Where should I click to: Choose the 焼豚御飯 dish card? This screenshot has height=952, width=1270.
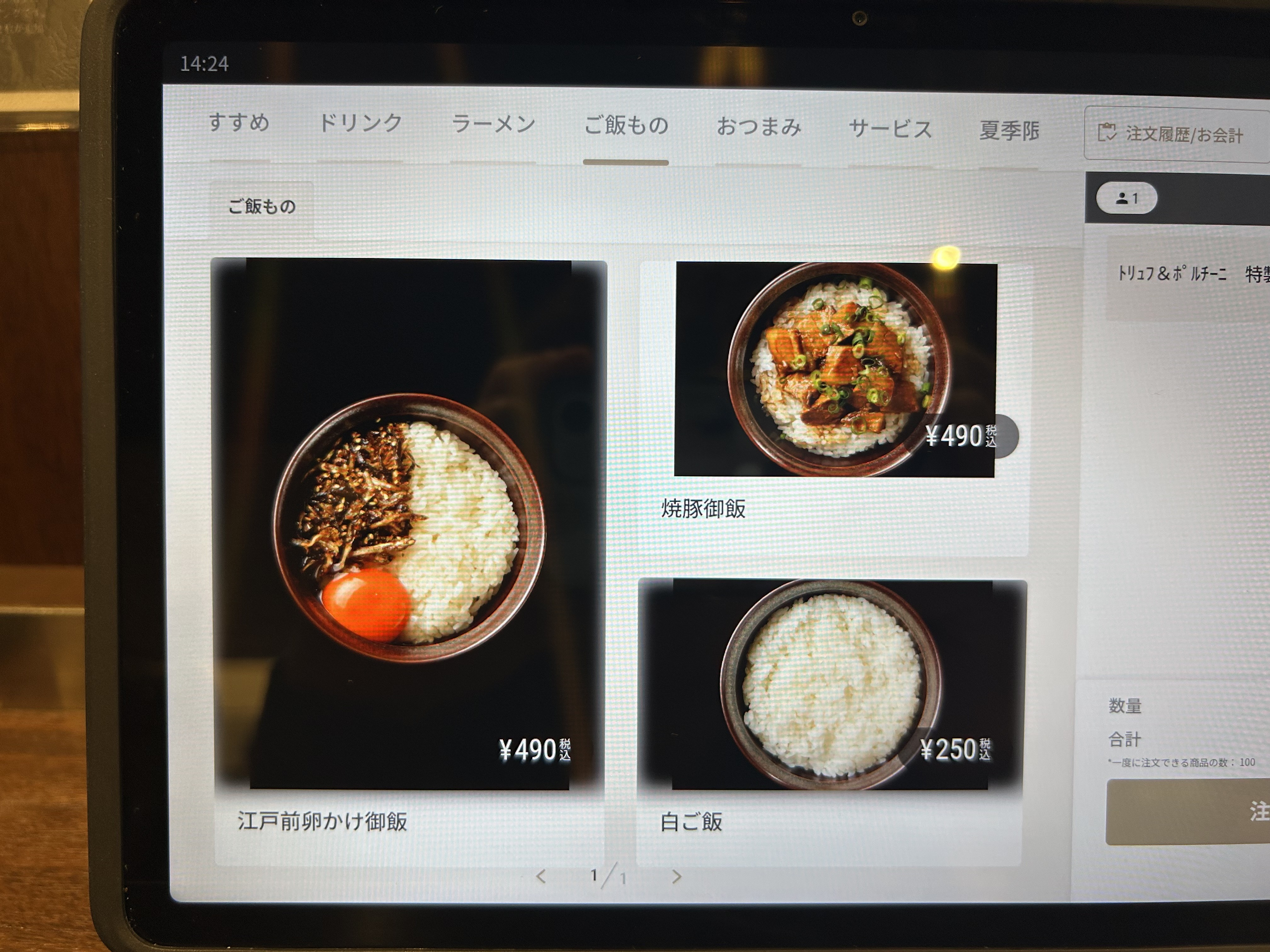click(834, 402)
